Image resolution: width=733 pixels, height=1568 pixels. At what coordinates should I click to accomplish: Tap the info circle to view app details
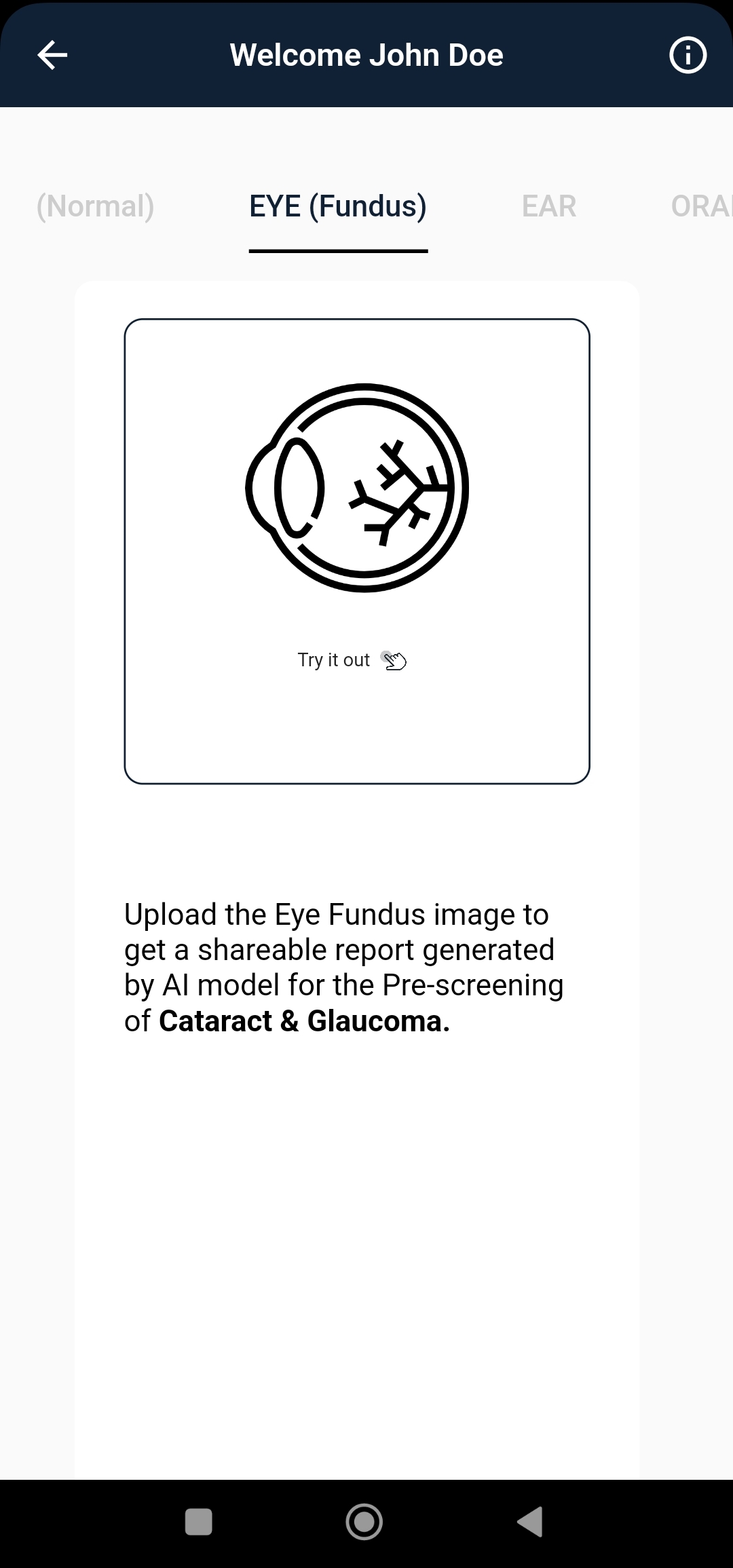click(688, 55)
